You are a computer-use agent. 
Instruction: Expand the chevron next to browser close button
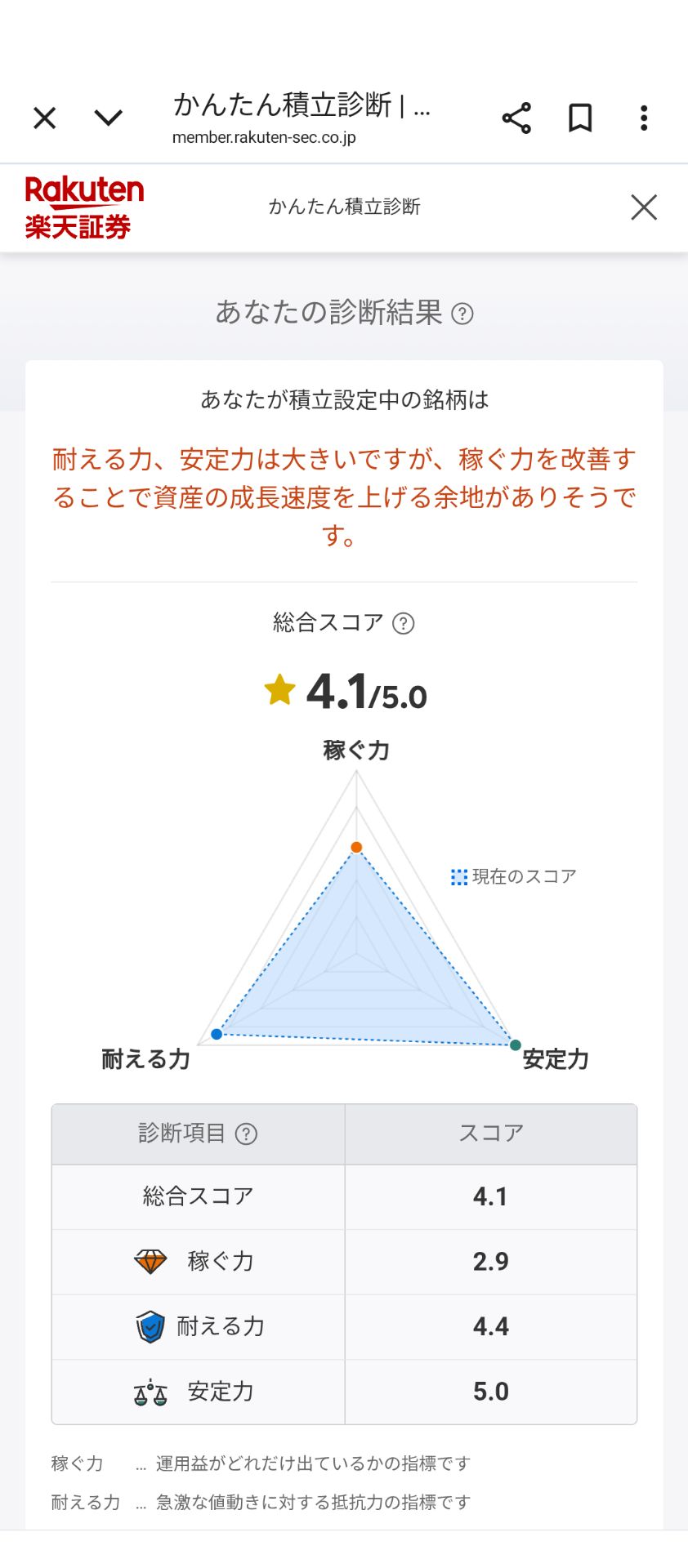point(107,118)
